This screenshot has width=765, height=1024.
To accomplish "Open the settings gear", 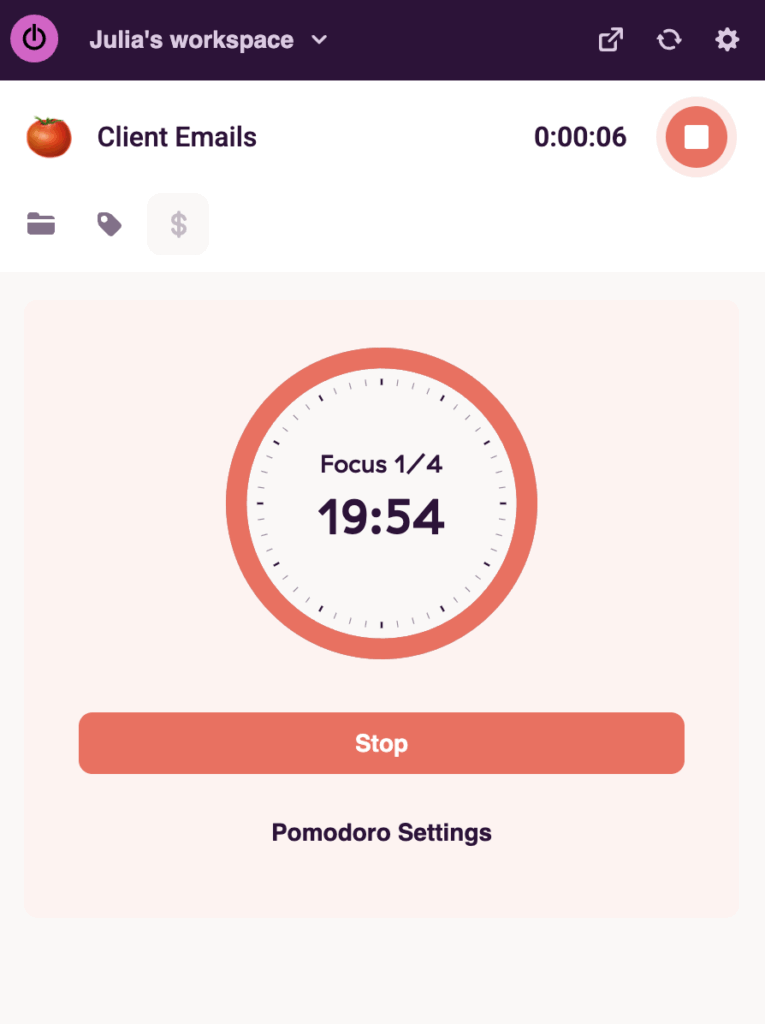I will [x=727, y=40].
